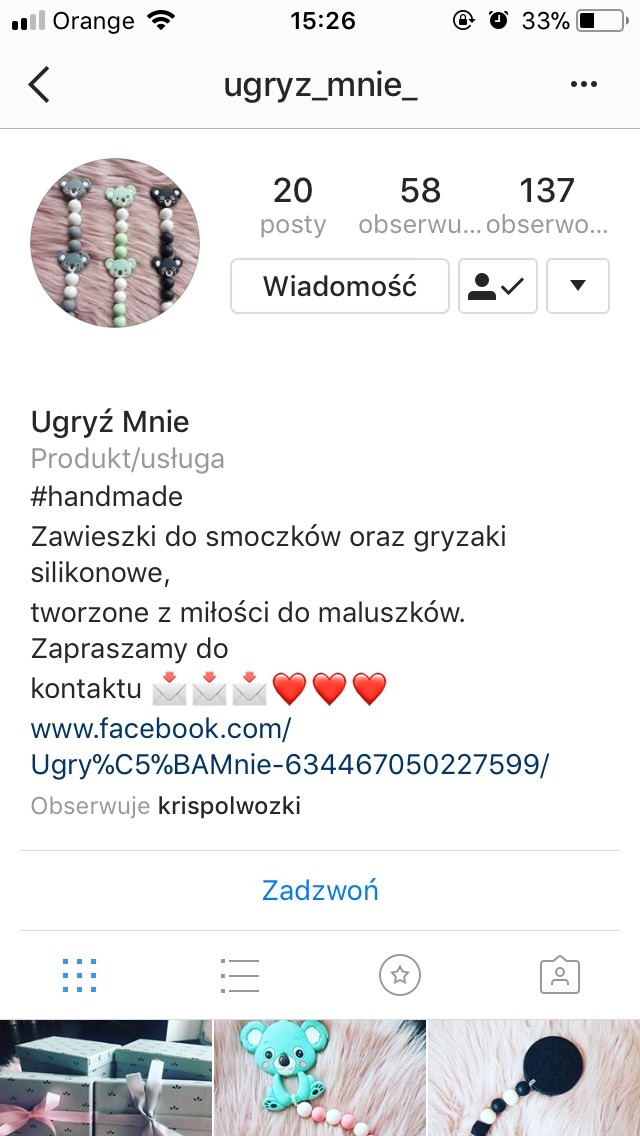This screenshot has height=1136, width=640.
Task: Show the tagged photos tab
Action: [560, 974]
